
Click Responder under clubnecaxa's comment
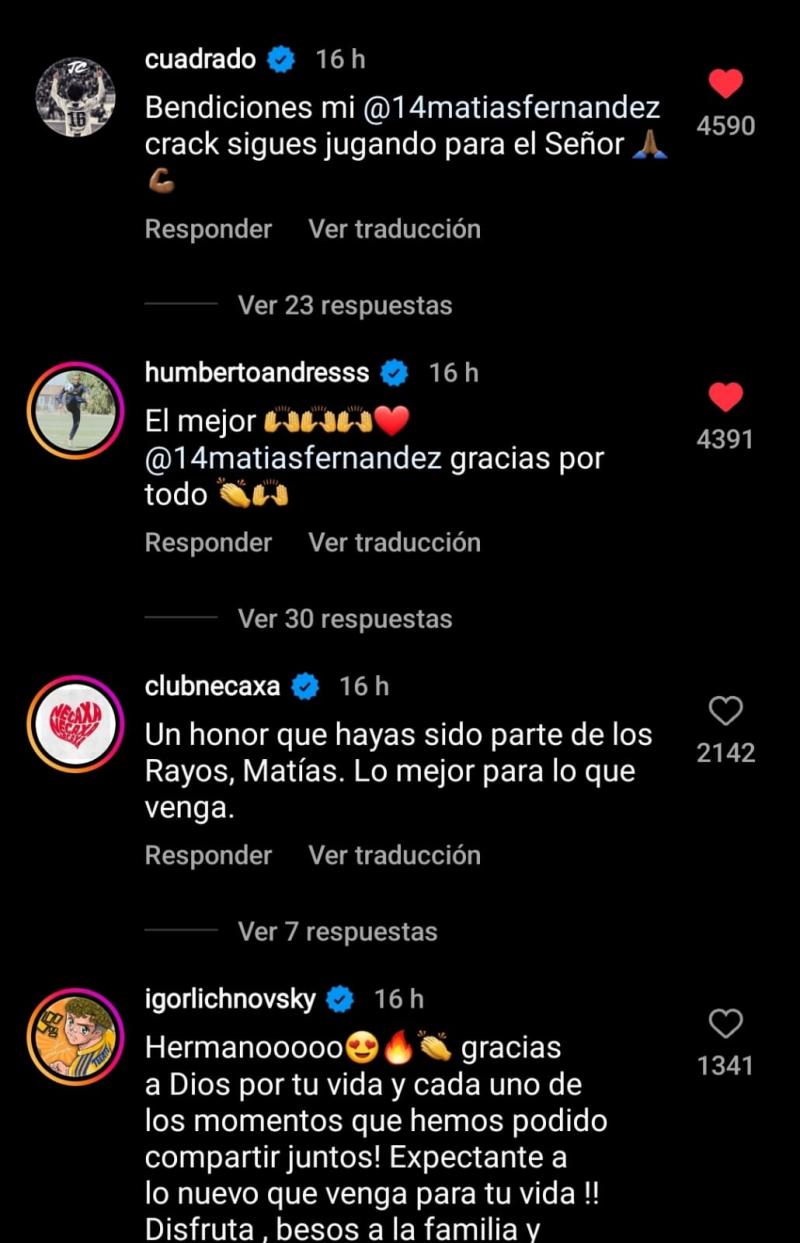209,855
